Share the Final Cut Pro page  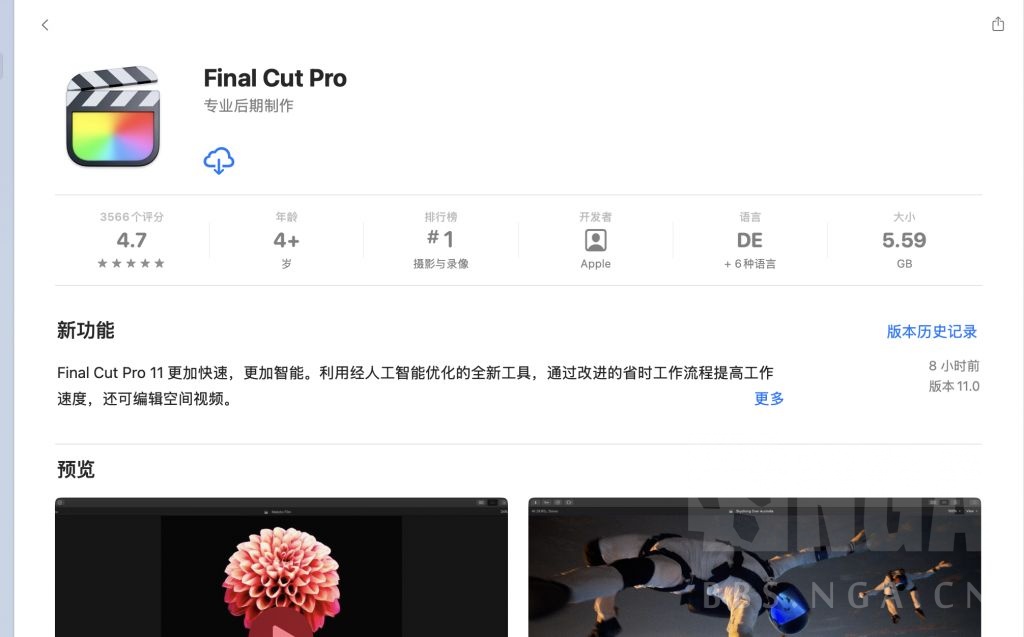(x=997, y=24)
